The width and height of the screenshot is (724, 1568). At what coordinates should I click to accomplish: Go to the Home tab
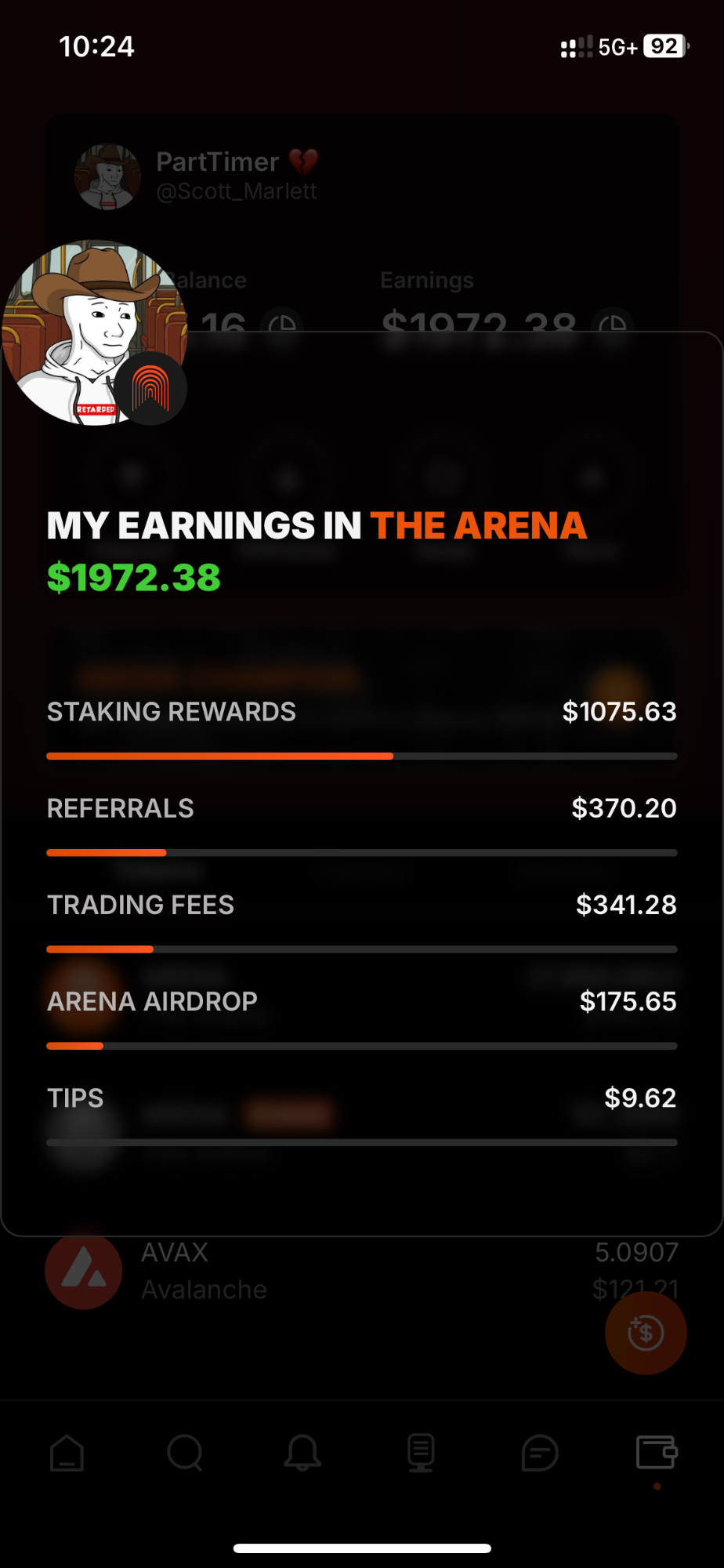coord(67,1453)
